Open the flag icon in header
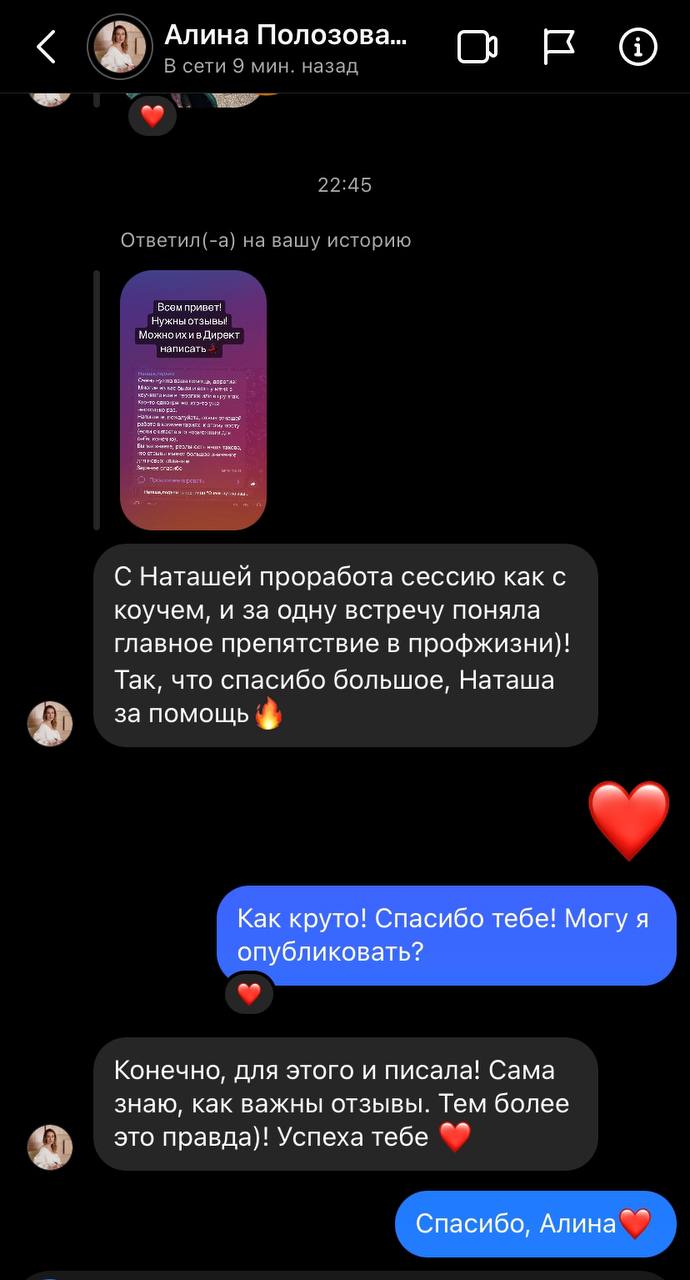The width and height of the screenshot is (690, 1280). pos(558,47)
